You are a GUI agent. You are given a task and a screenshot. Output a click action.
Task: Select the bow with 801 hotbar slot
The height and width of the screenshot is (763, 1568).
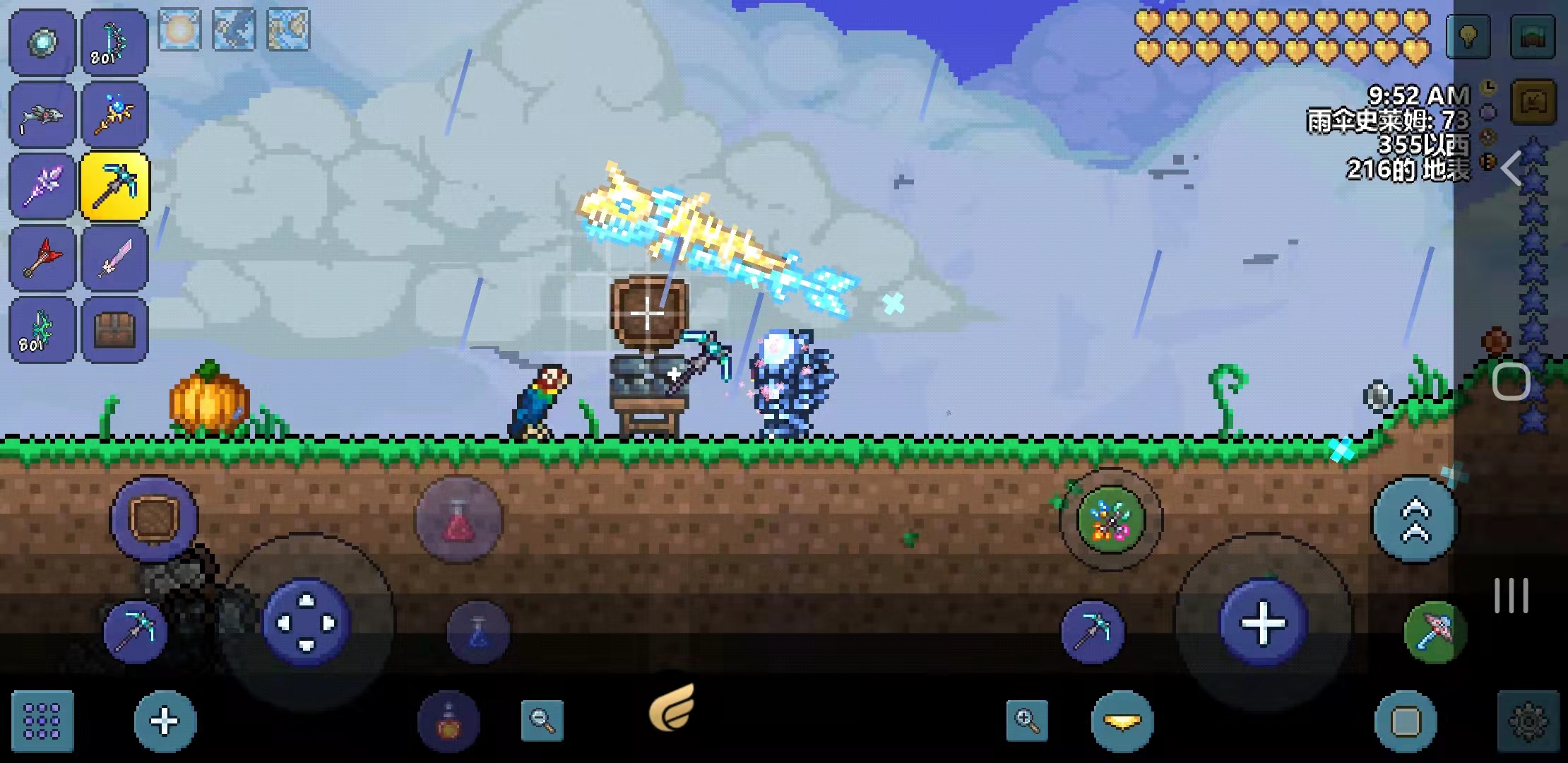point(114,42)
